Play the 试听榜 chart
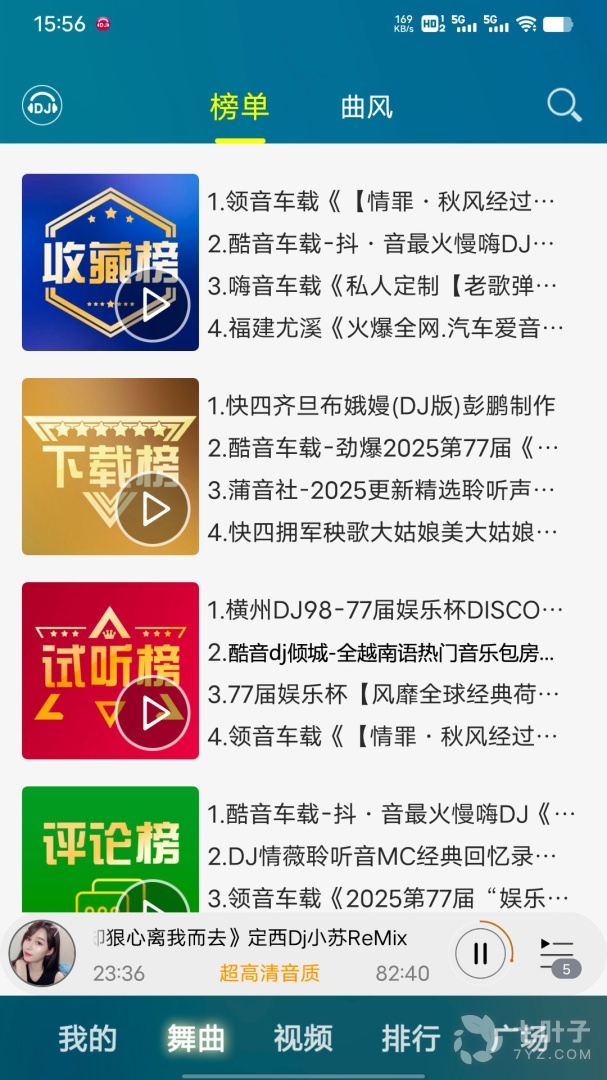Viewport: 607px width, 1080px height. (152, 713)
